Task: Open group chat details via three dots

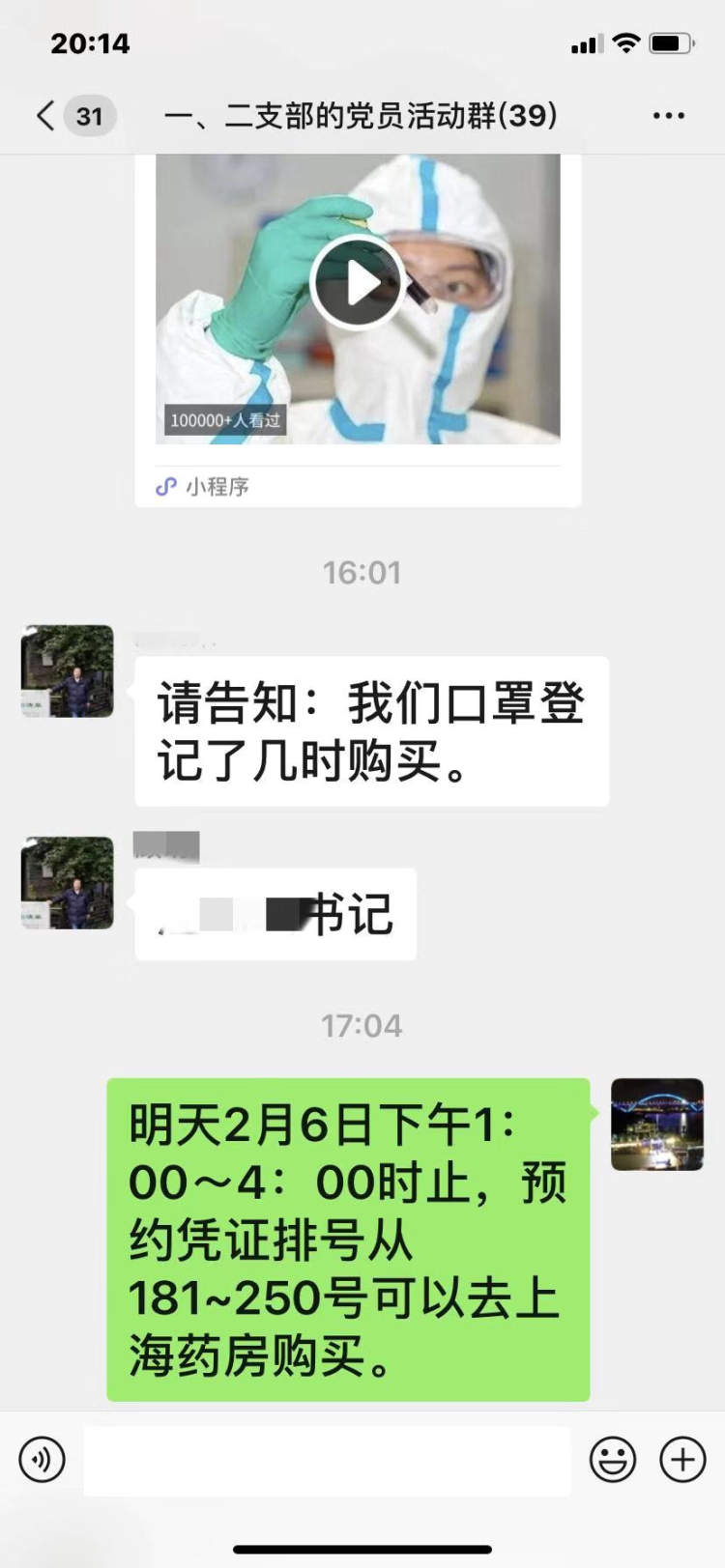Action: pos(668,116)
